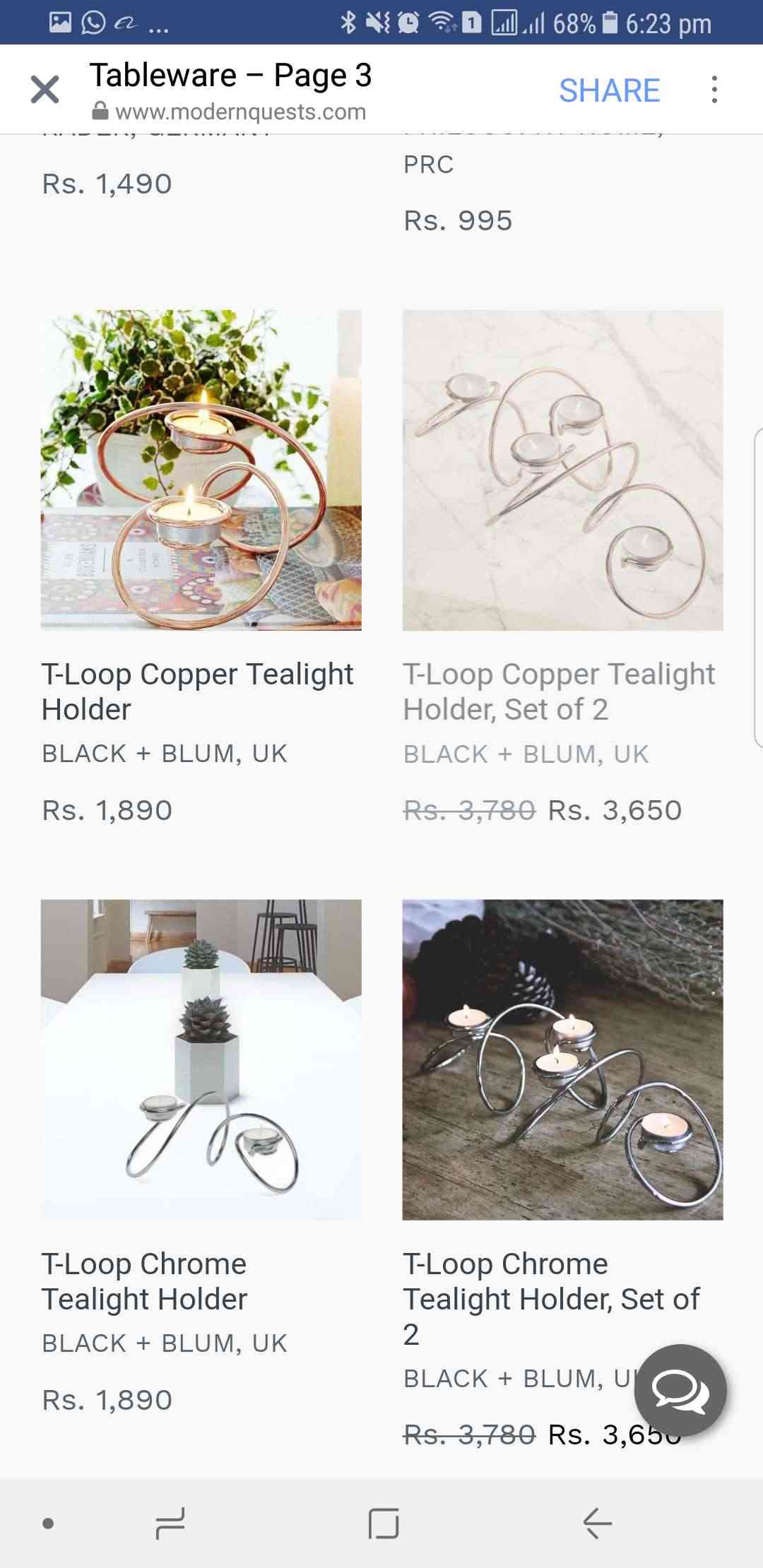
Task: Open T-Loop Copper Tealight Holder product image
Action: coord(201,470)
